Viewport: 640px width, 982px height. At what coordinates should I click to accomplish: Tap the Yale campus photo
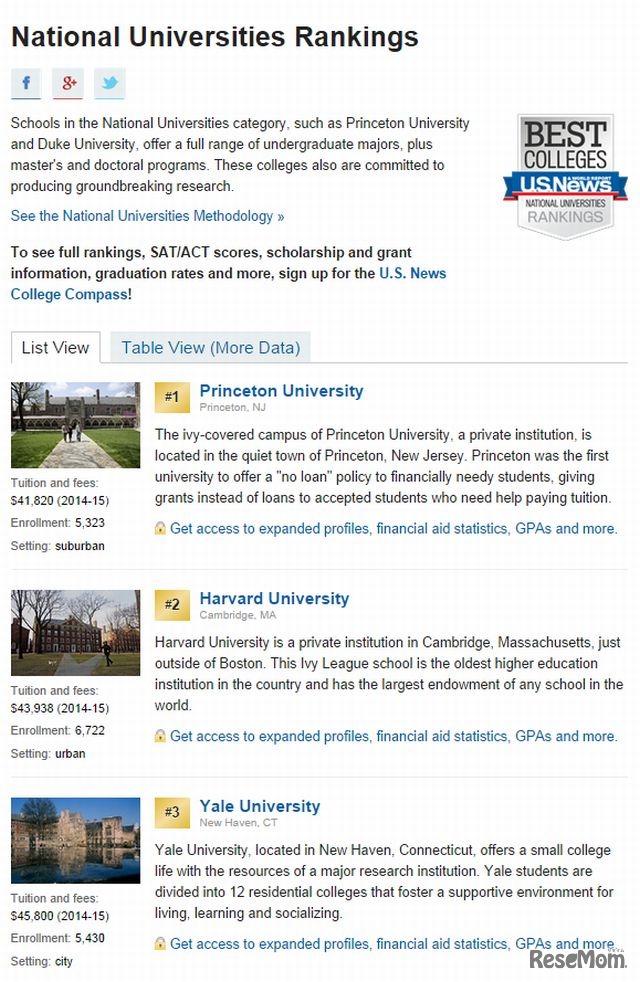(75, 840)
